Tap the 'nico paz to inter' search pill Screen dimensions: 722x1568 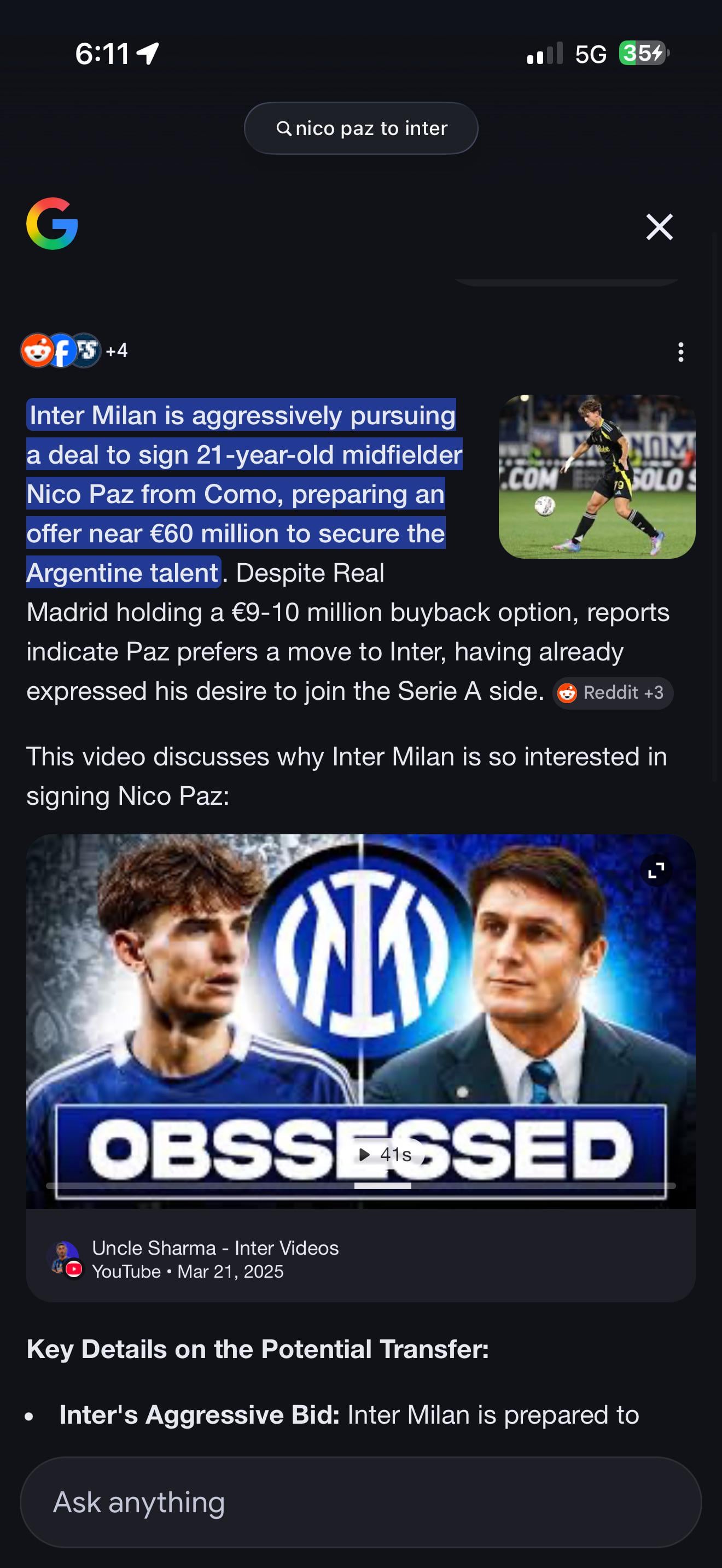(x=361, y=128)
